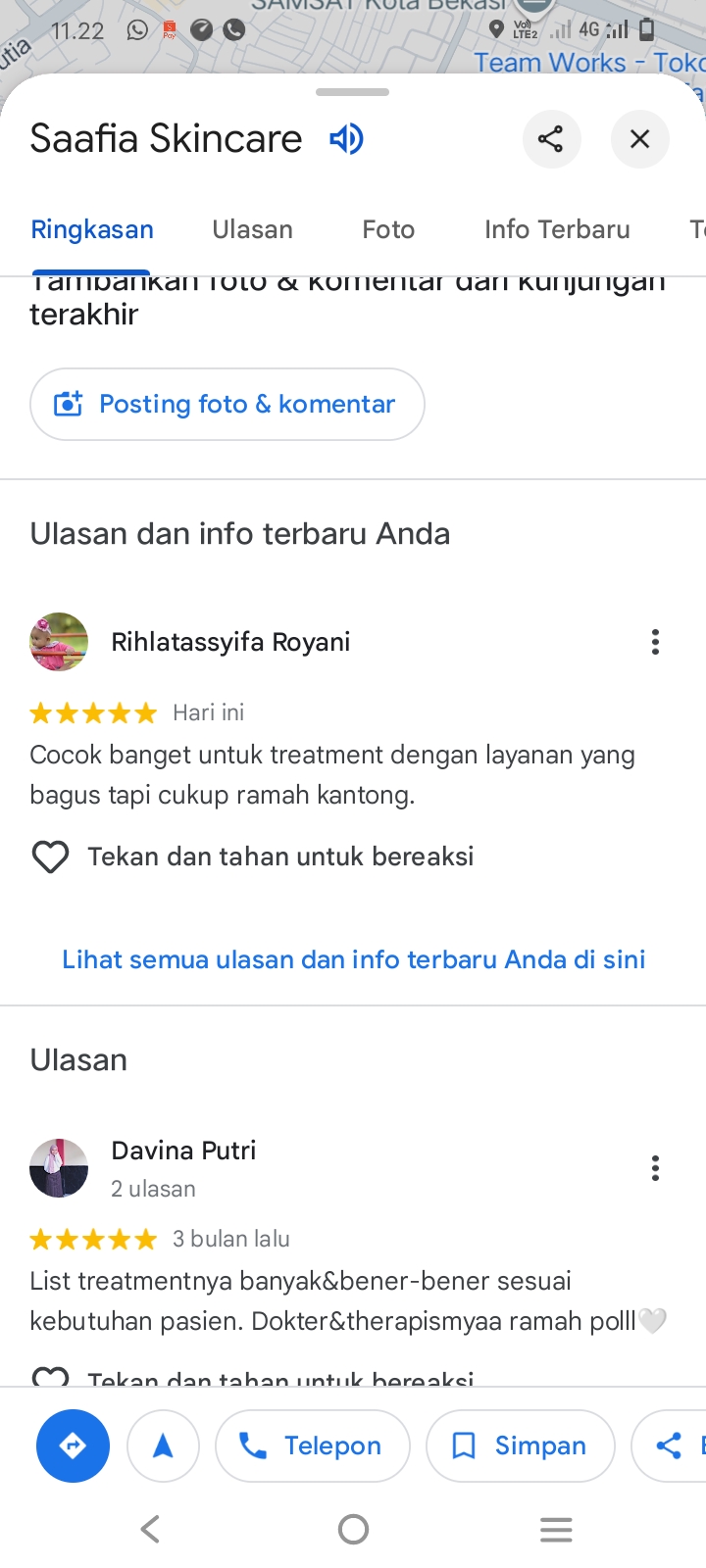This screenshot has height=1568, width=706.
Task: Open the Info Terbaru tab
Action: [557, 229]
